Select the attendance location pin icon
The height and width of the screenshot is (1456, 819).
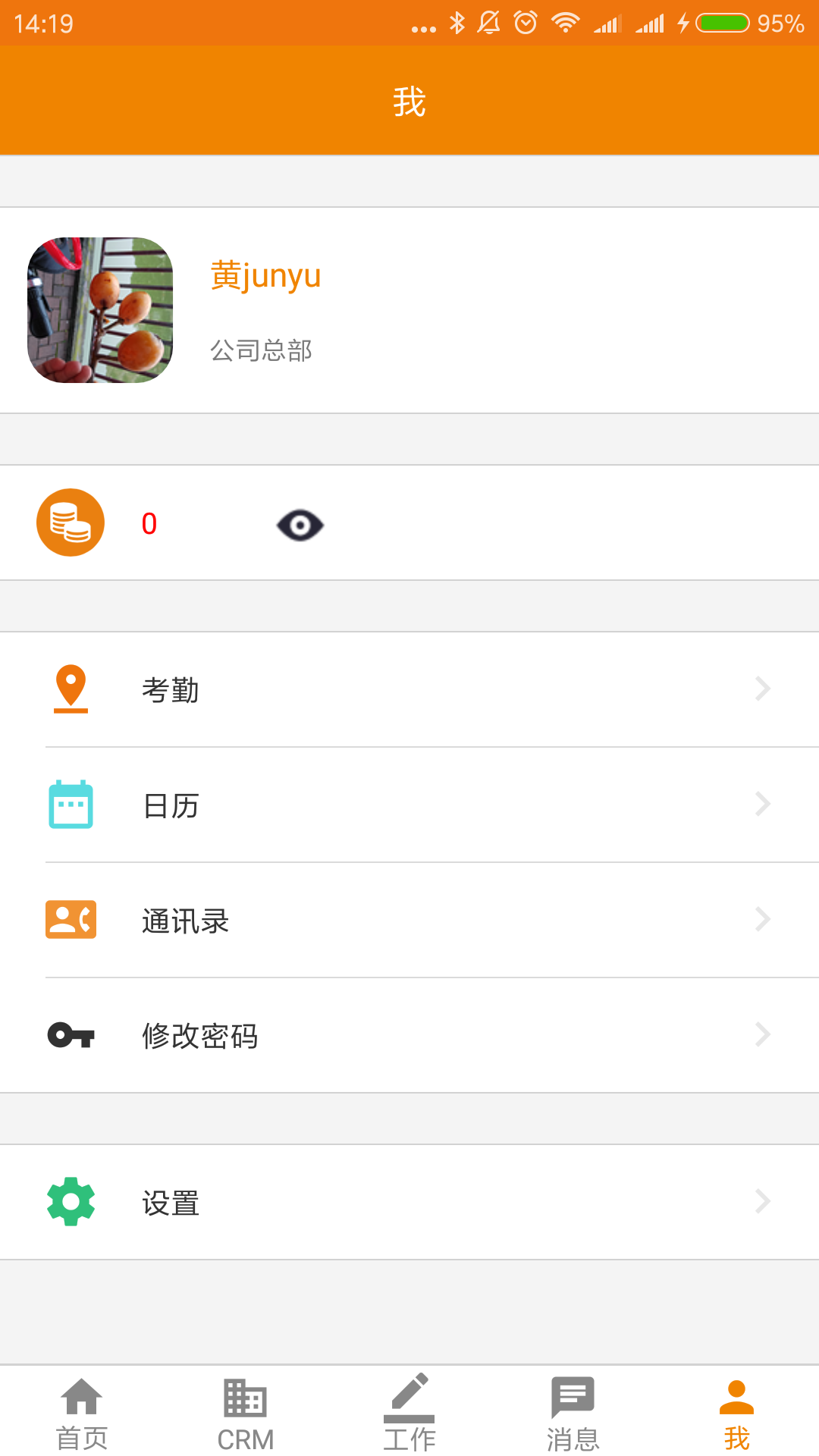(x=71, y=689)
